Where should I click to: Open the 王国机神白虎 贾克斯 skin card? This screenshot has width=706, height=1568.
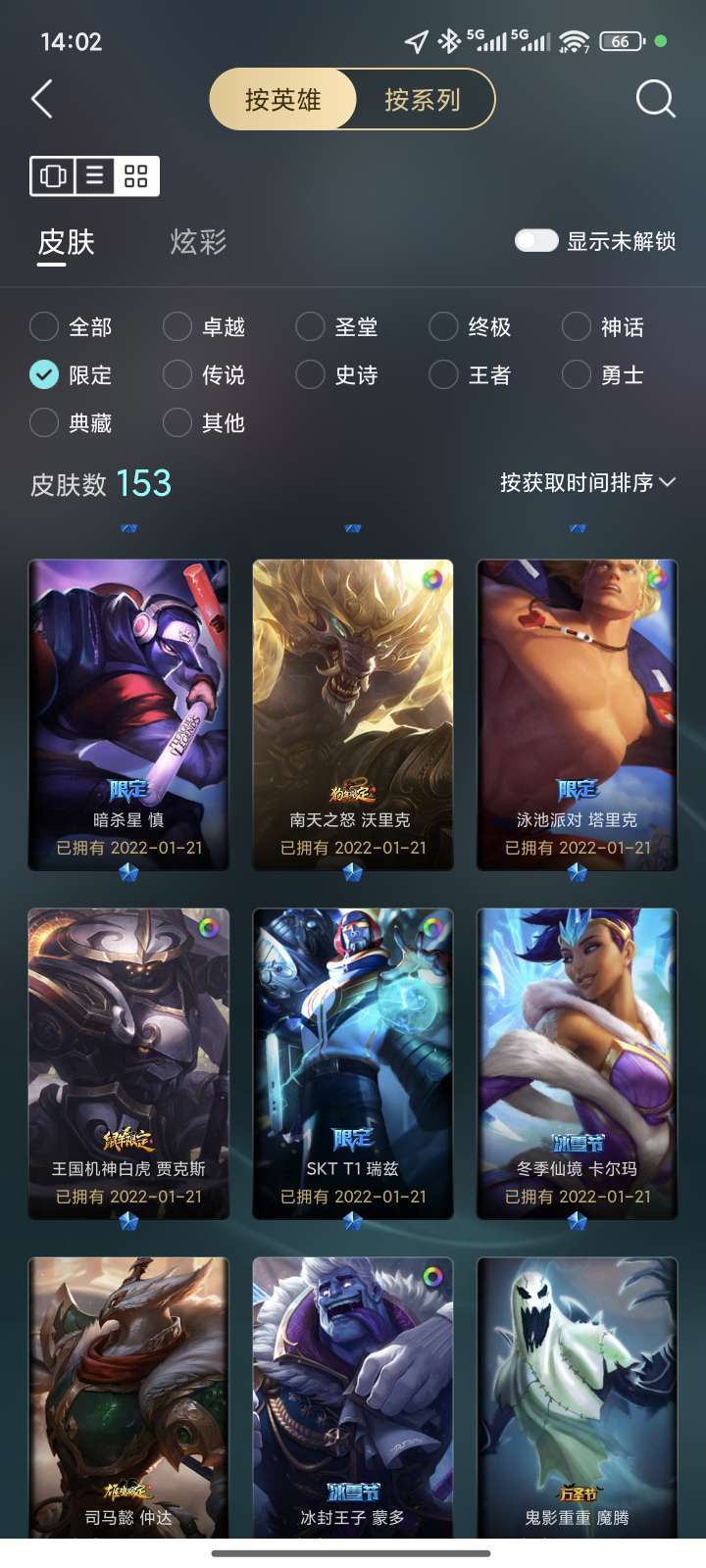tap(128, 1063)
